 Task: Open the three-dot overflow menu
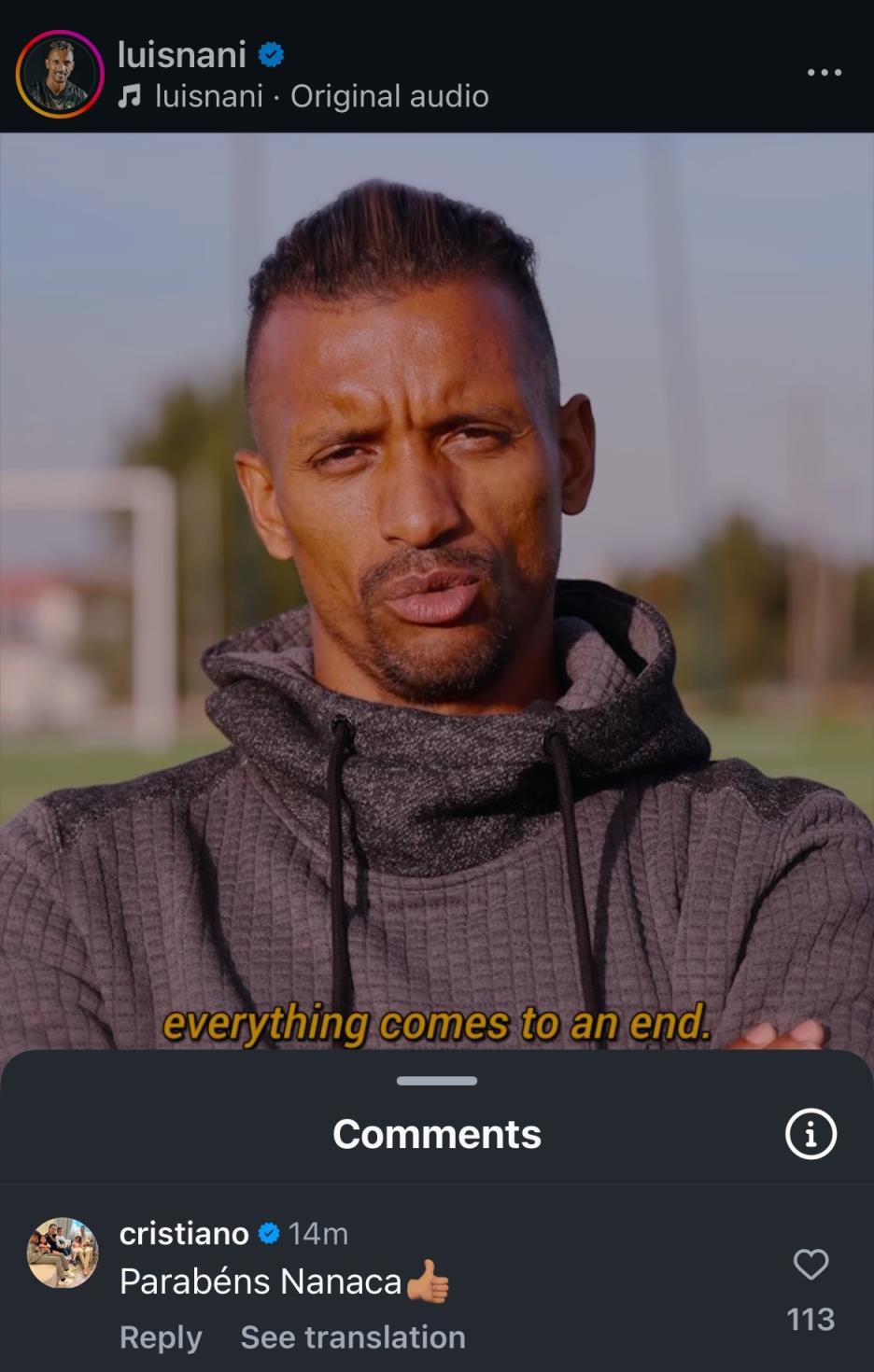[x=824, y=73]
